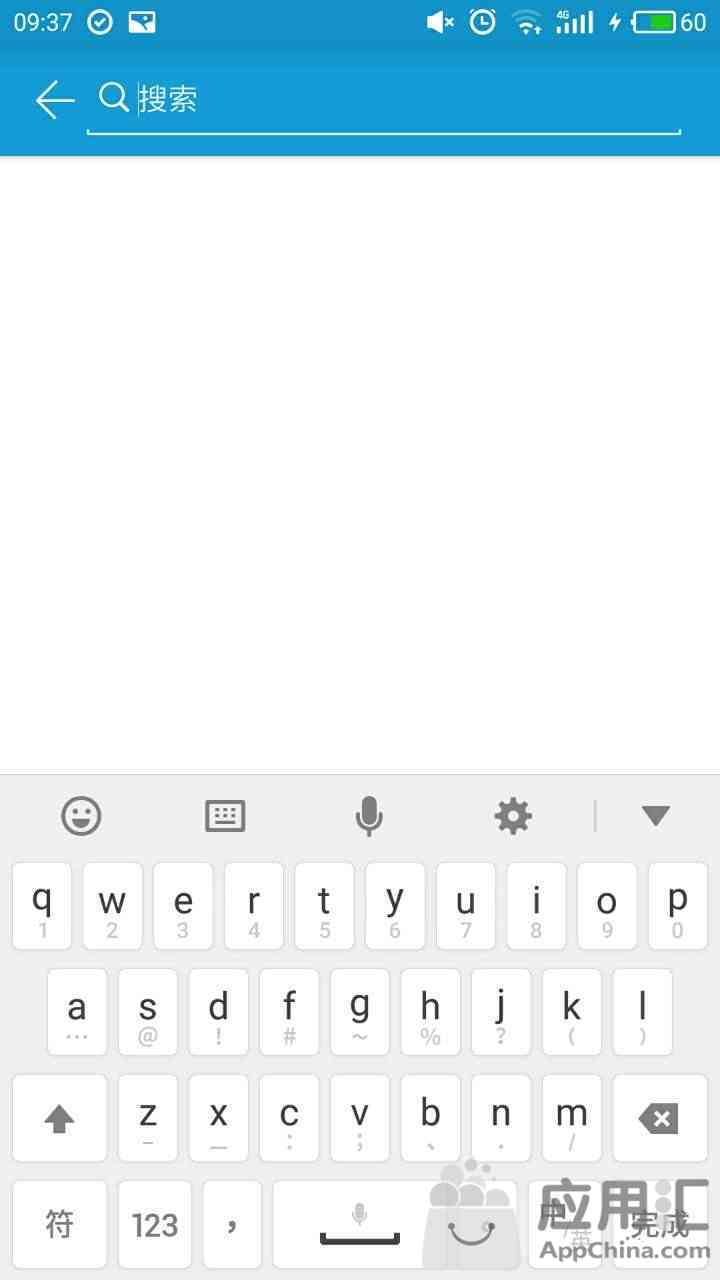The width and height of the screenshot is (720, 1280).
Task: Switch keyboard layout using the keyboard icon
Action: tap(225, 816)
